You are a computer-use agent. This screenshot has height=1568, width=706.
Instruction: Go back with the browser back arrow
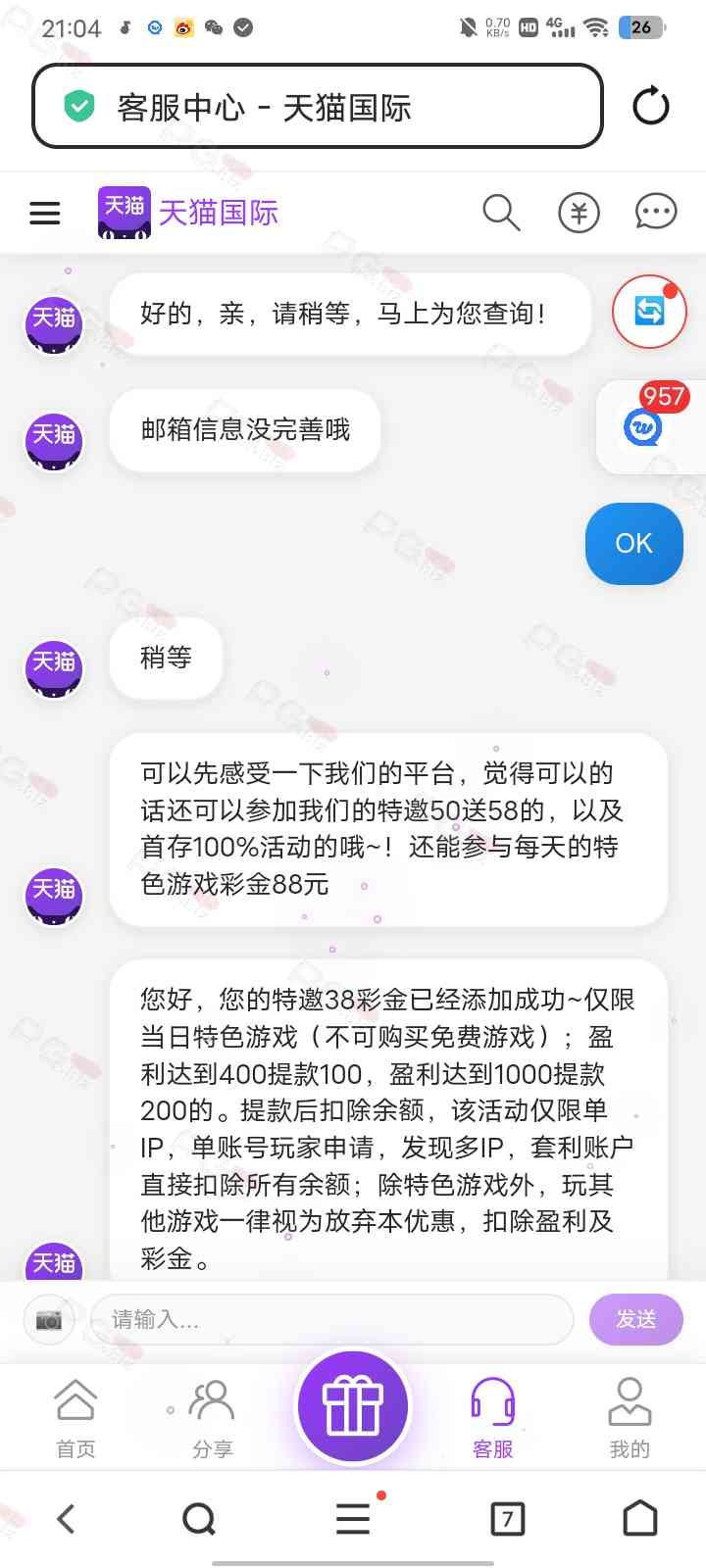point(67,1519)
